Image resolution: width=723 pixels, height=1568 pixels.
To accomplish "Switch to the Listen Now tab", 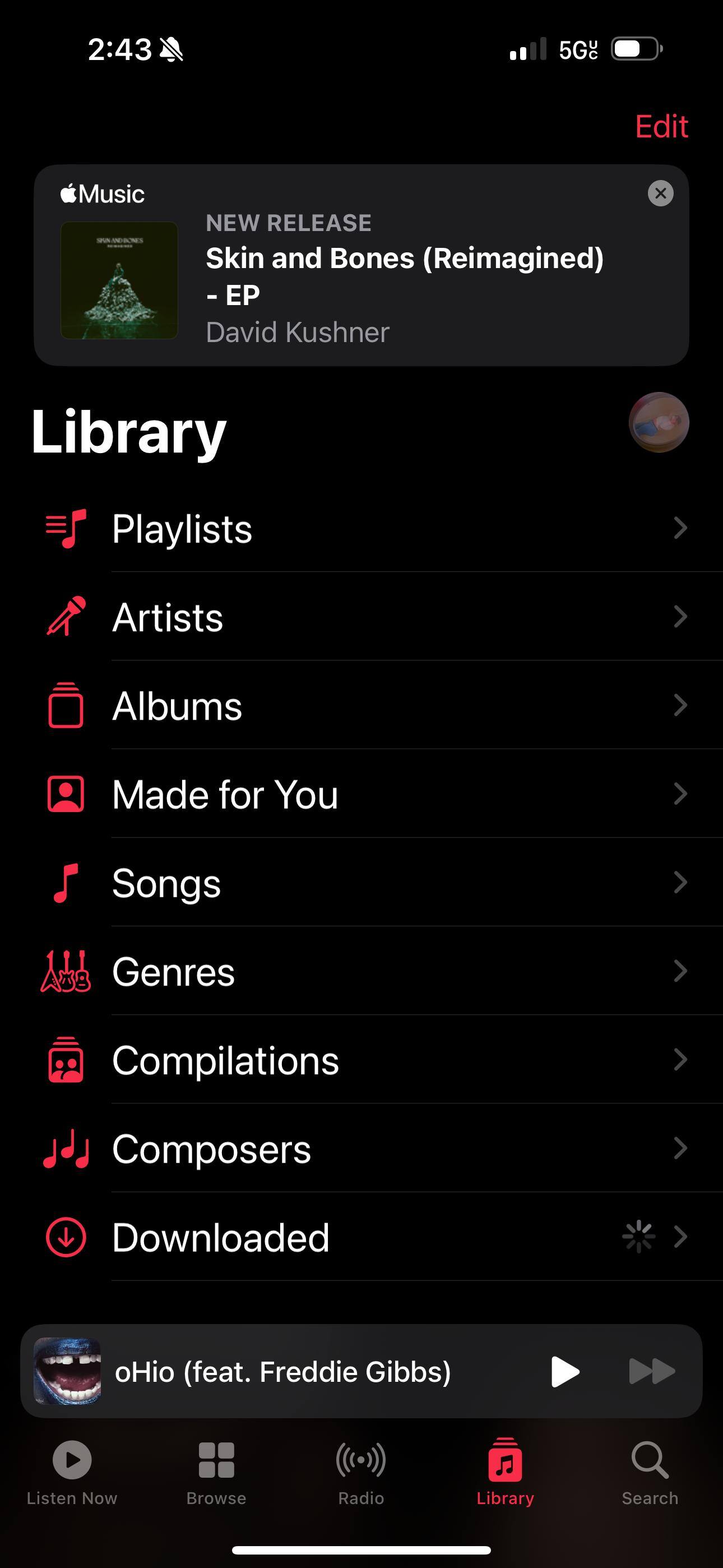I will [x=72, y=1472].
